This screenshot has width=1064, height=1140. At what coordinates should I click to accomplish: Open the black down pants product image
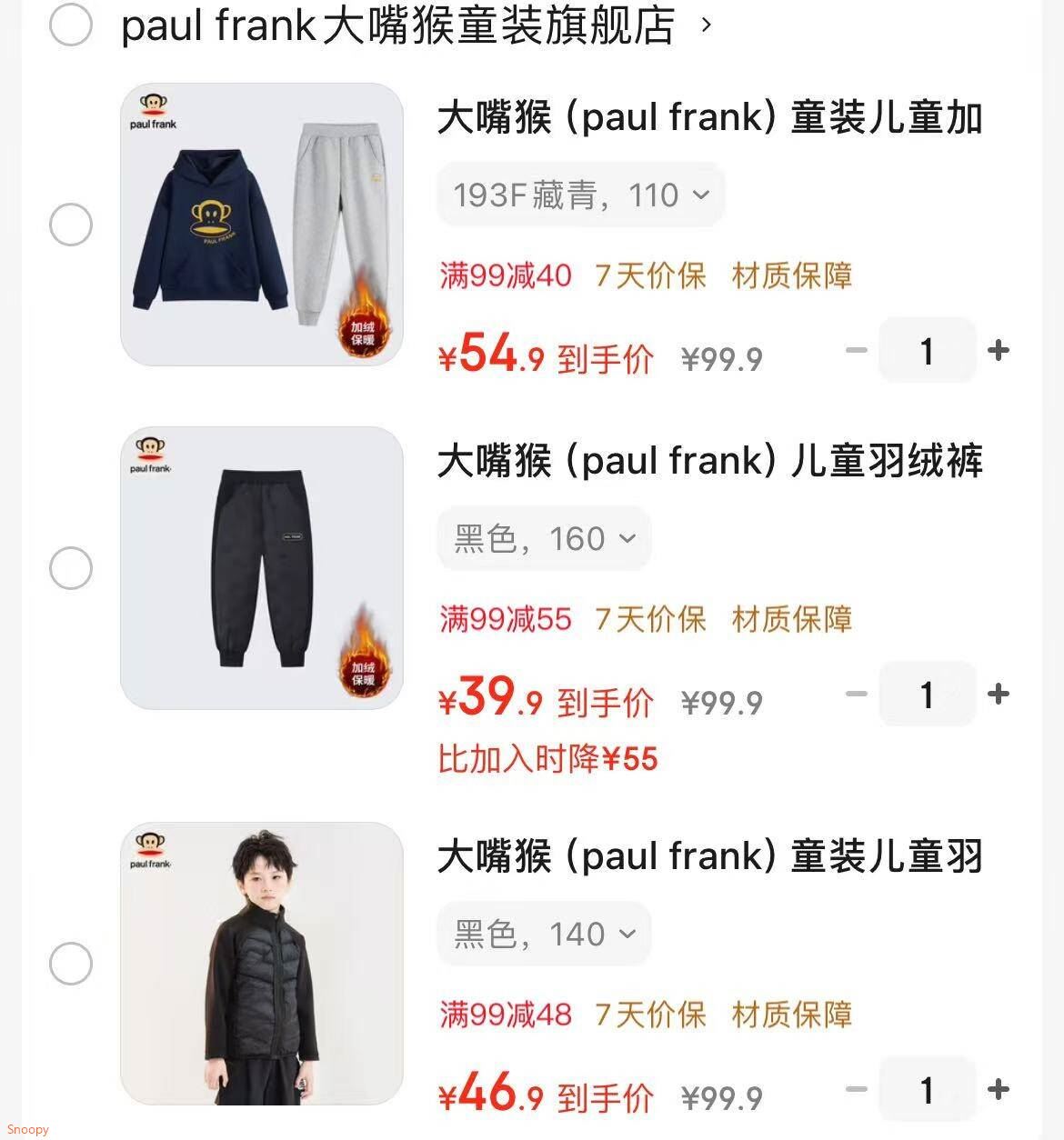point(262,568)
